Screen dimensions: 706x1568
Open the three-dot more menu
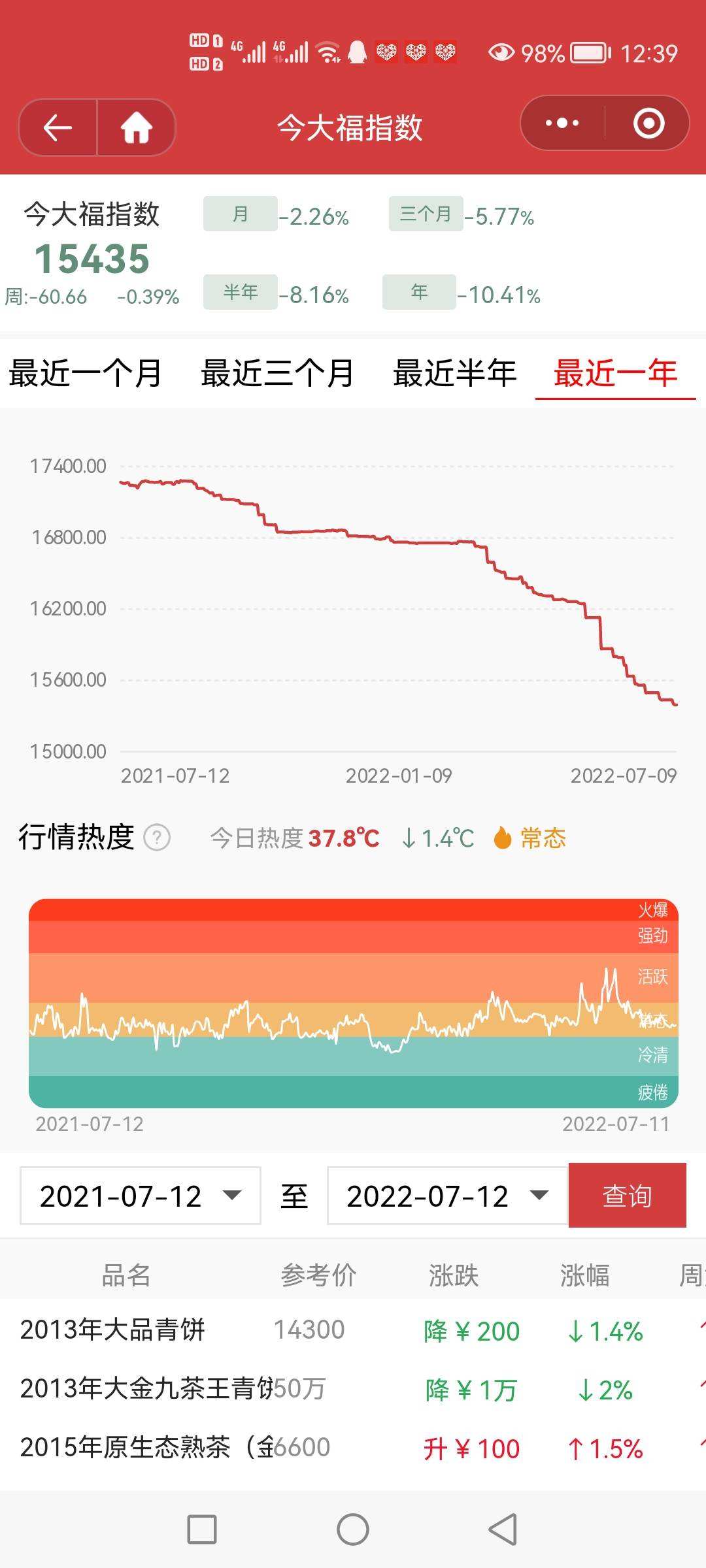click(x=562, y=123)
